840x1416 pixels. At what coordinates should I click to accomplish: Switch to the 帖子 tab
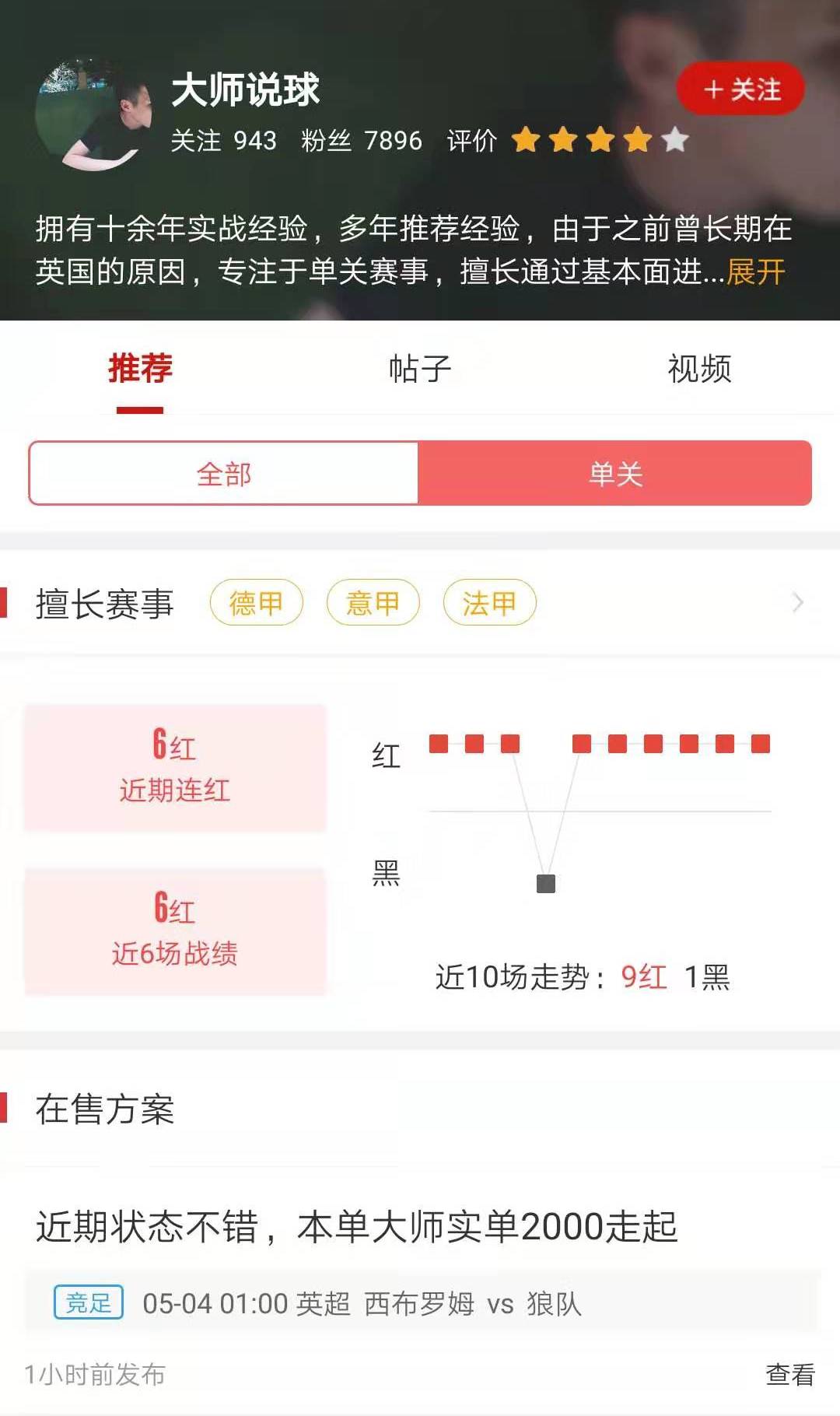pyautogui.click(x=420, y=368)
